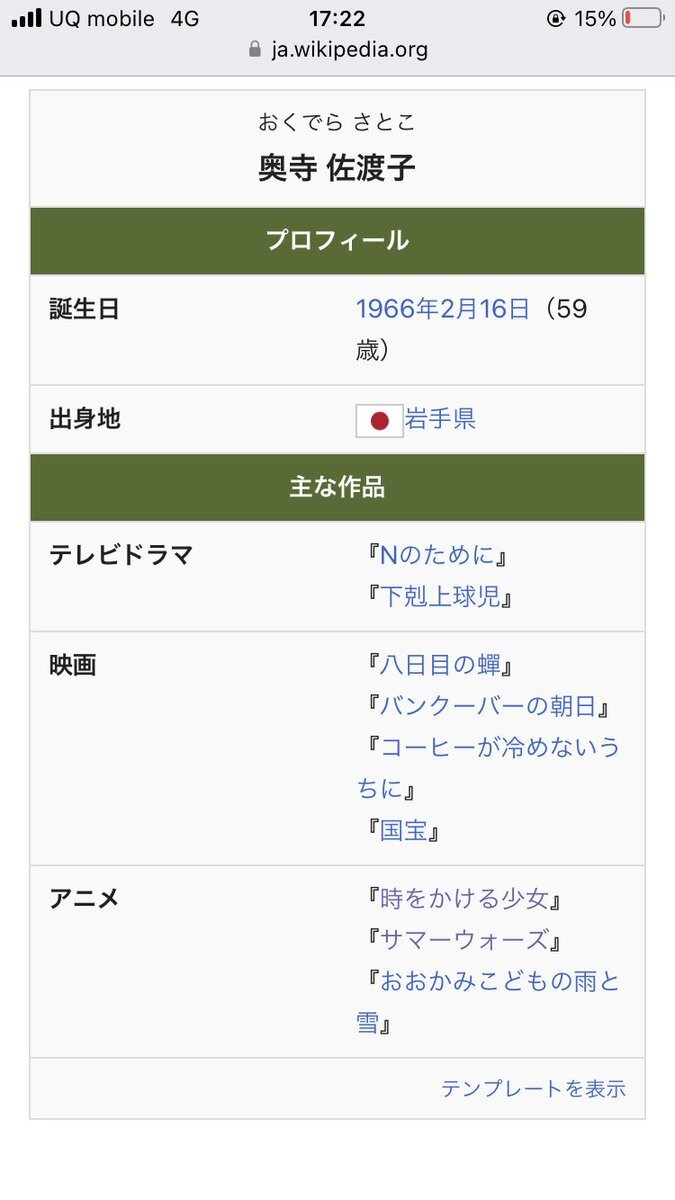Open the『バンクーバーの朝日』link
Image resolution: width=675 pixels, height=1200 pixels.
pos(488,707)
